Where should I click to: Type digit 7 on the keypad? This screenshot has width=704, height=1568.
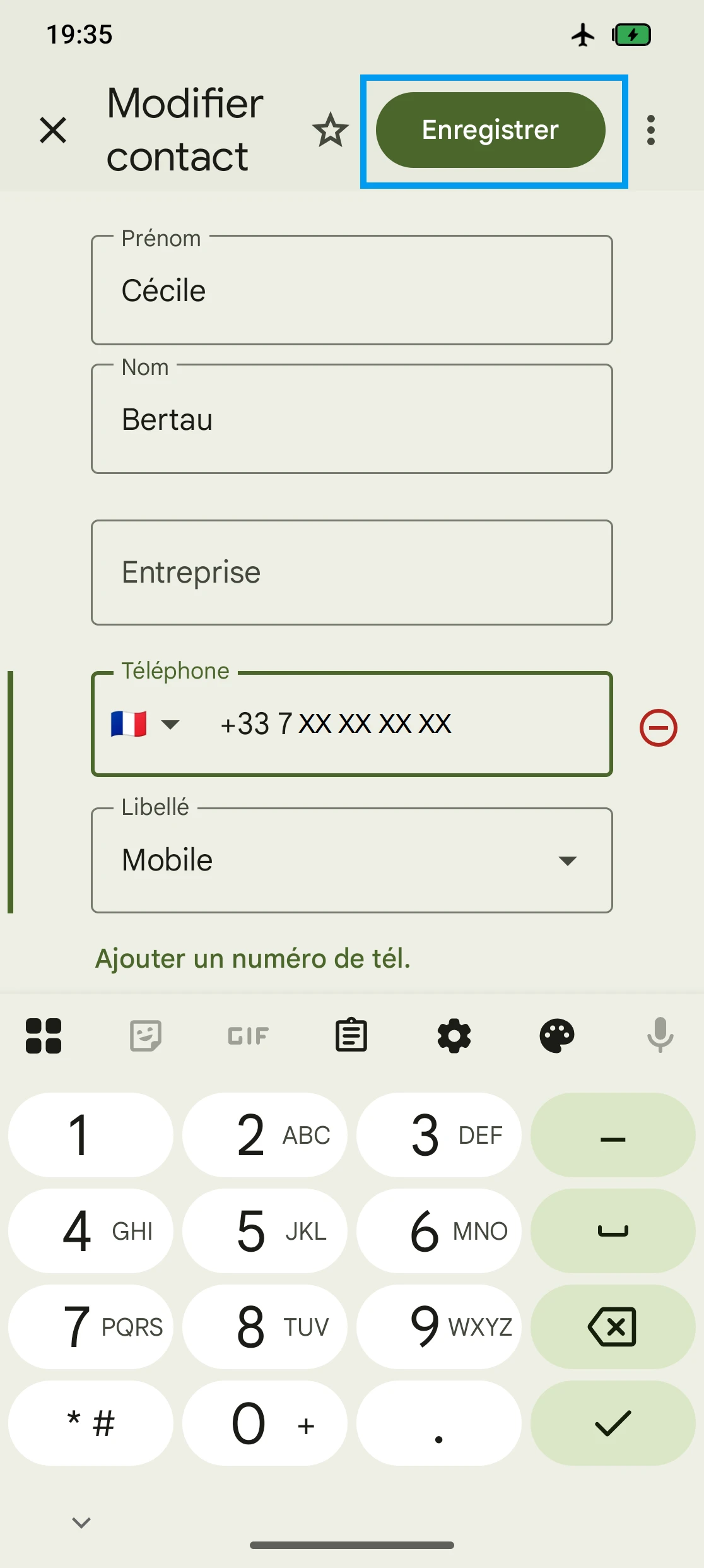[x=91, y=1327]
